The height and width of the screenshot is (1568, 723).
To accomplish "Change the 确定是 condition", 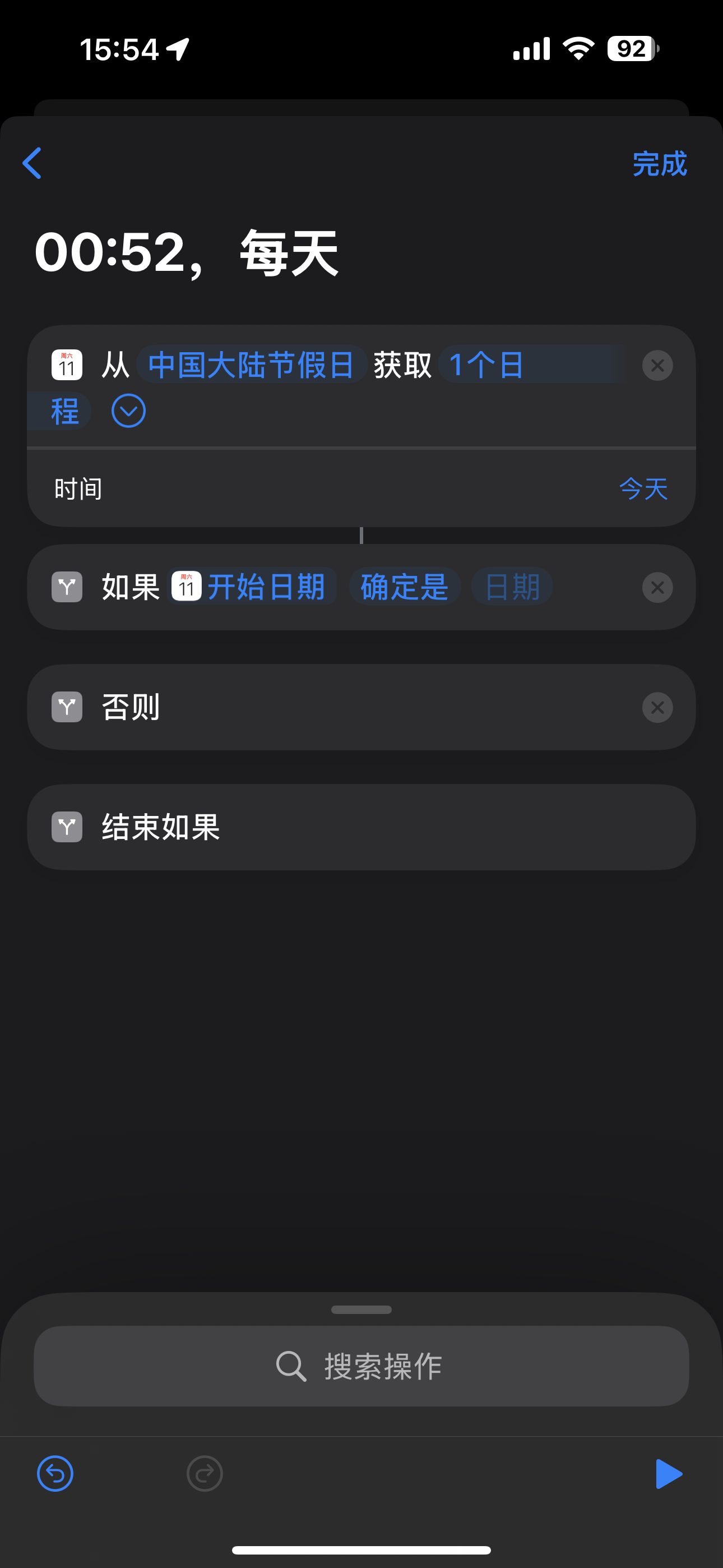I will coord(404,587).
